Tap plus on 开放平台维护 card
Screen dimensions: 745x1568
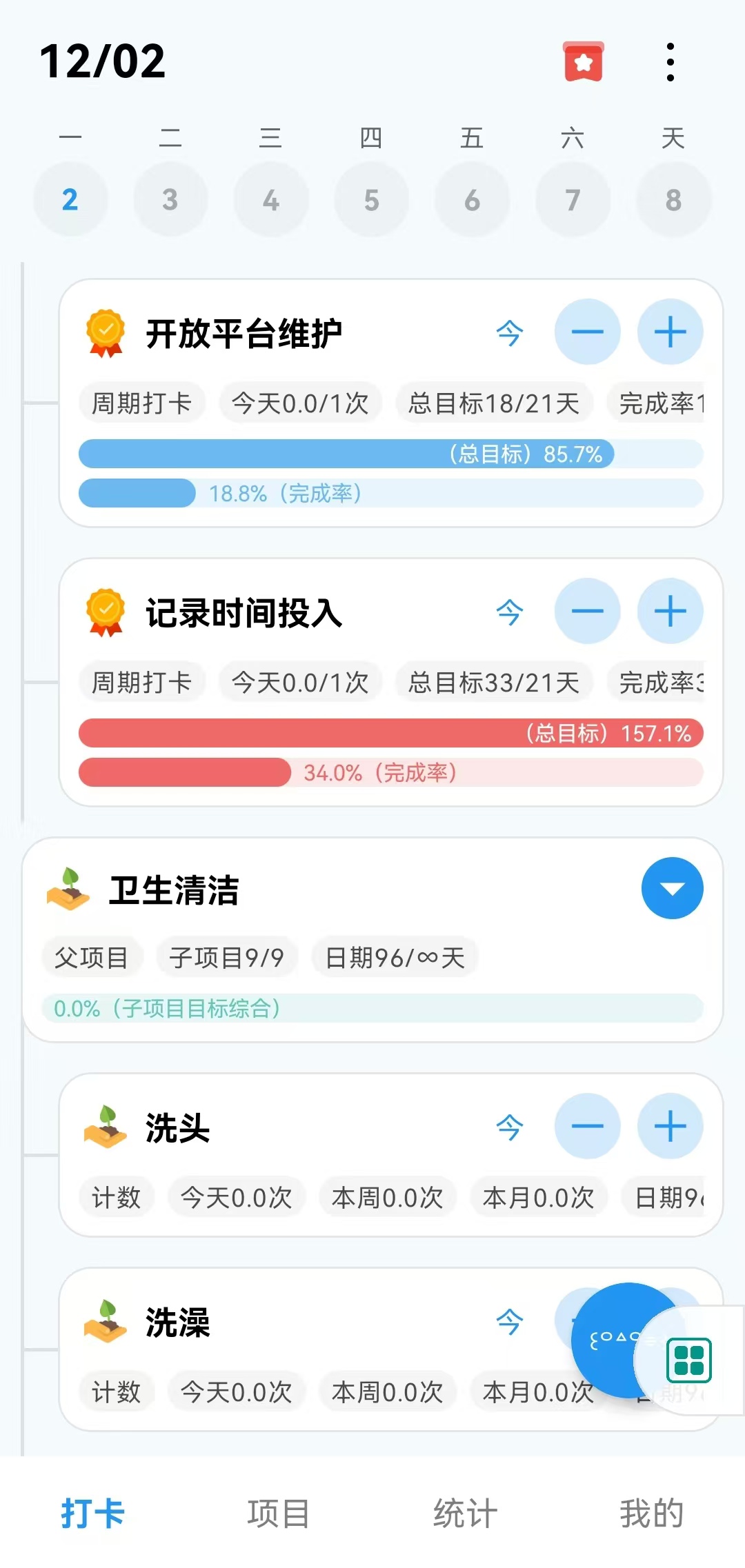point(670,332)
